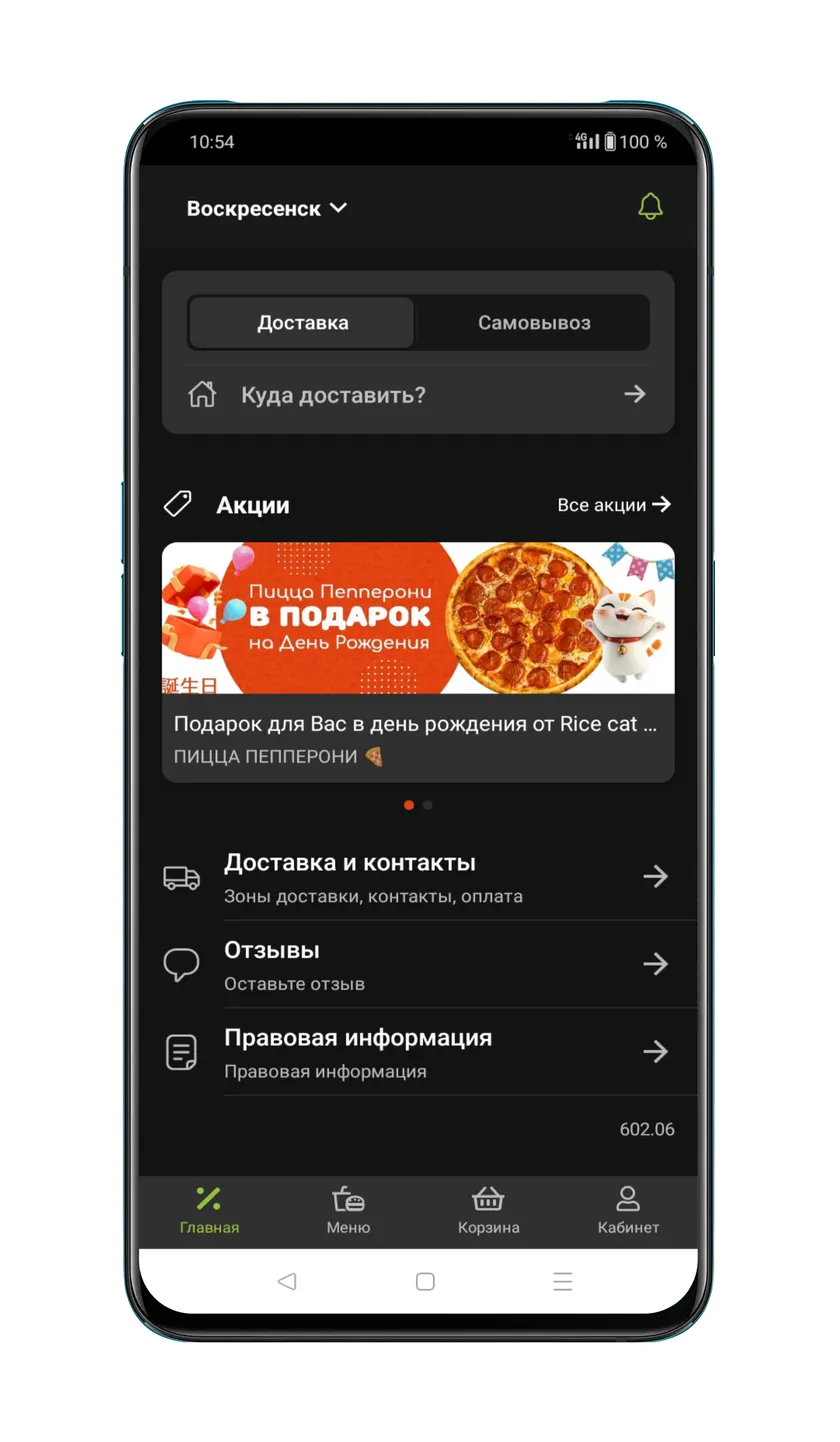840x1442 pixels.
Task: Open the Pepperoni pizza birthday gift promo
Action: [x=418, y=662]
